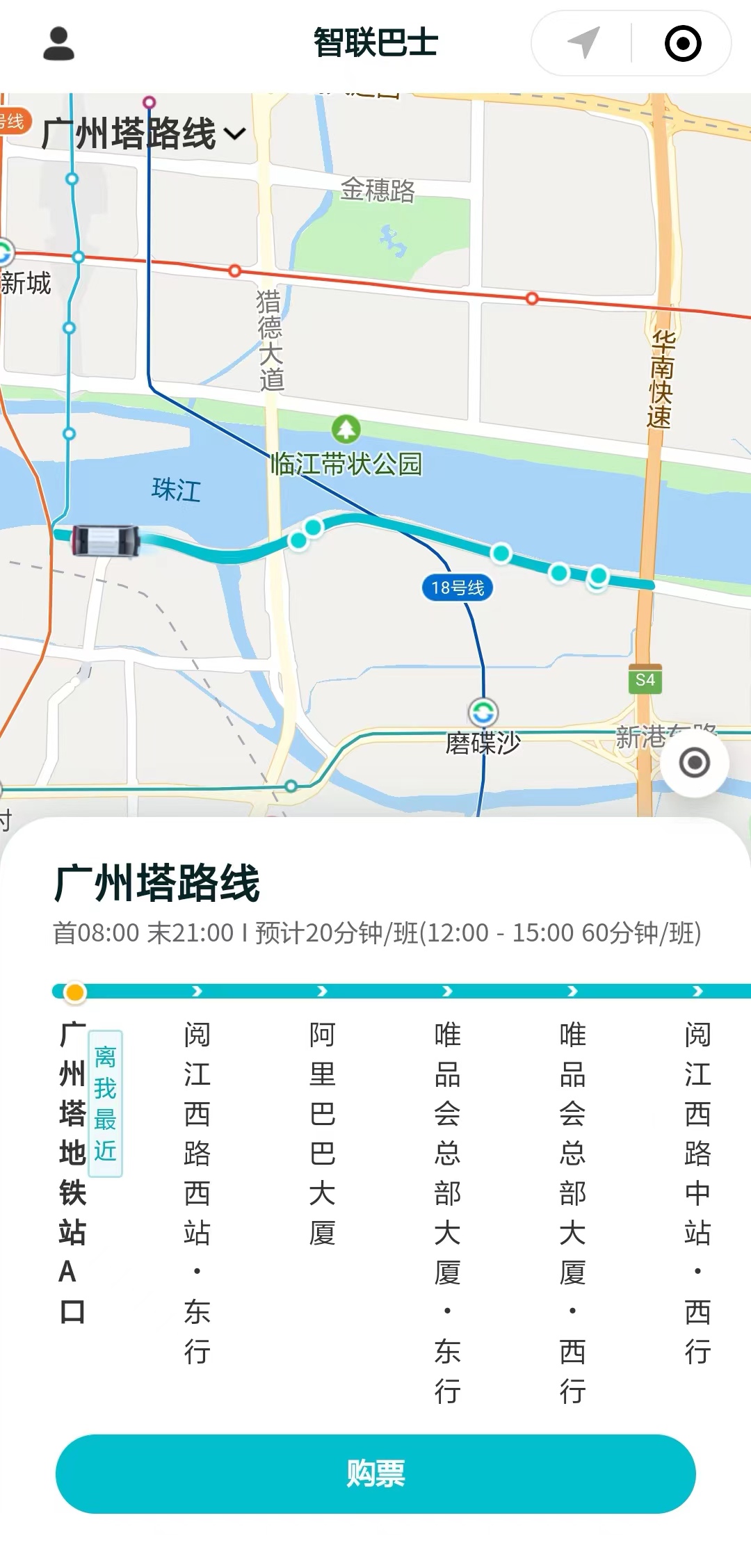Image resolution: width=751 pixels, height=1568 pixels.
Task: Open the user profile icon
Action: (58, 43)
